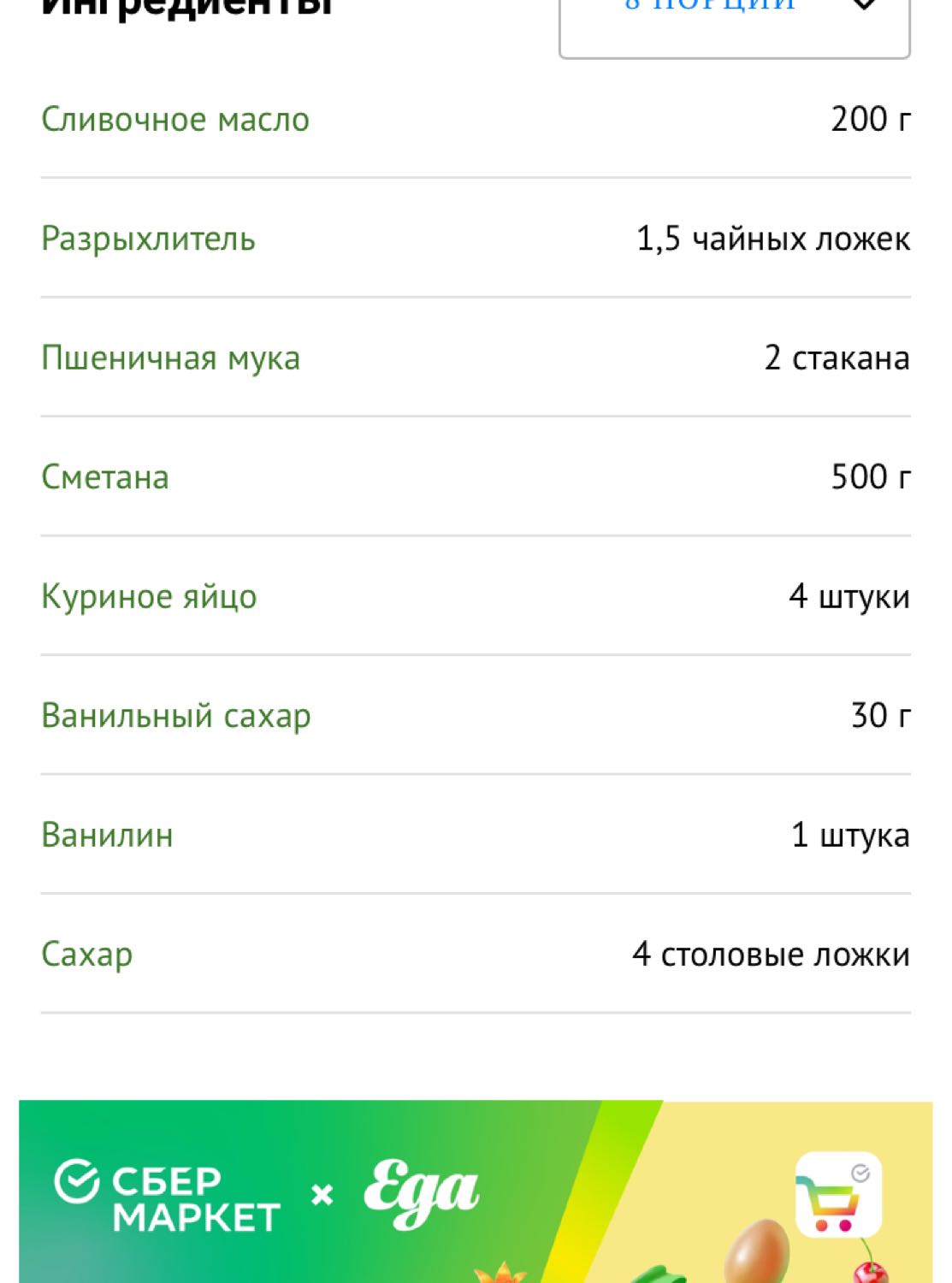Open the Ванильный сахар ingredient link
The width and height of the screenshot is (952, 1283).
[175, 716]
